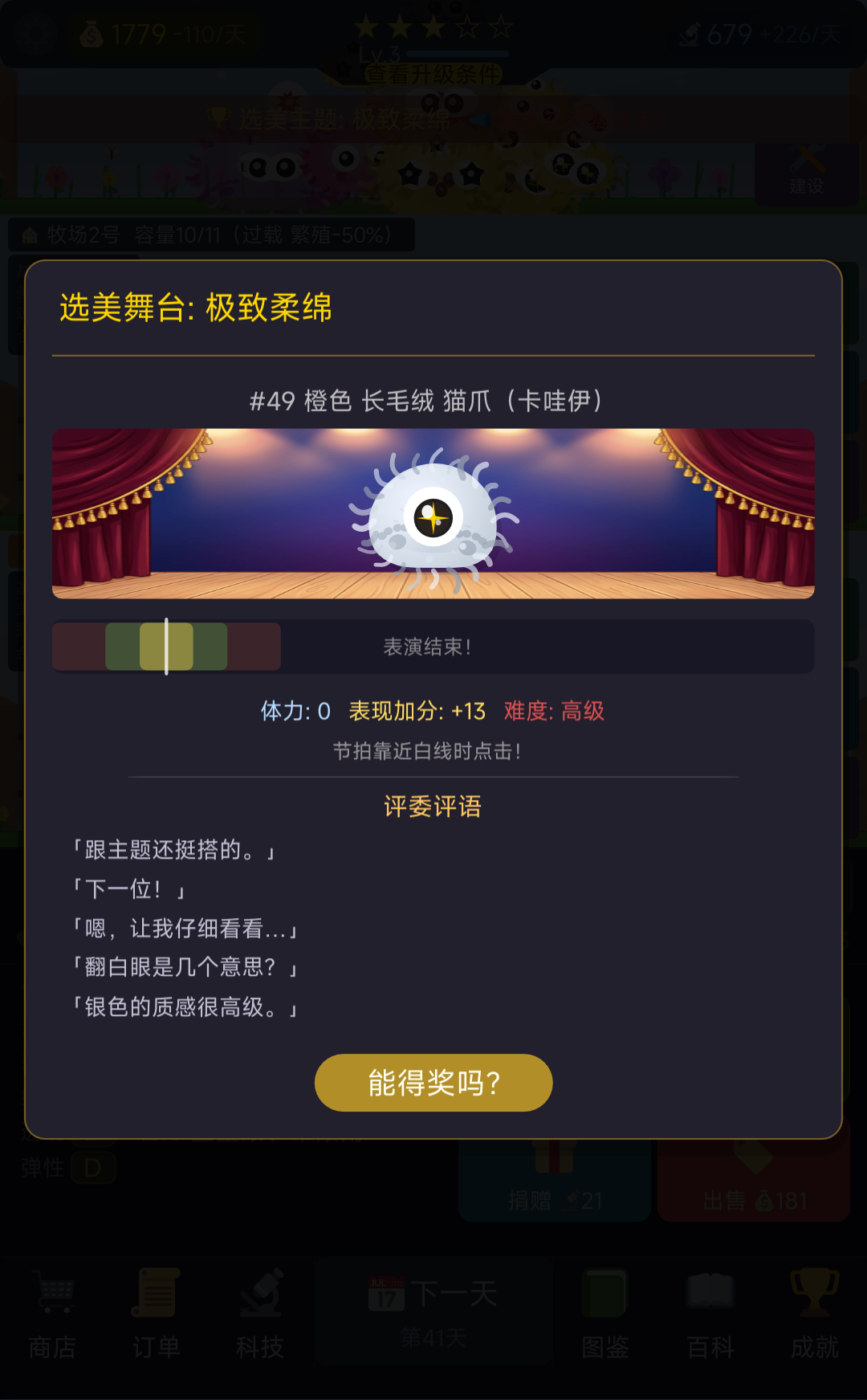Tap the 能得奖吗? button

pyautogui.click(x=433, y=1083)
